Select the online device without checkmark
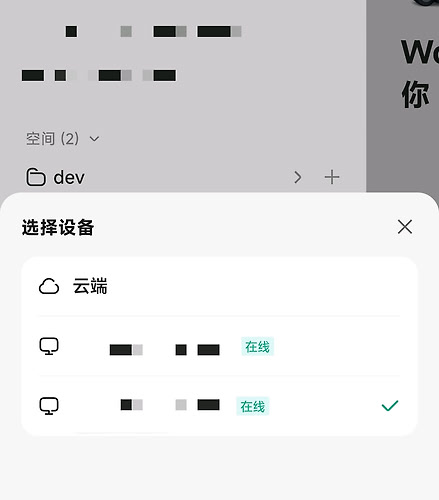The height and width of the screenshot is (500, 439). click(x=219, y=346)
